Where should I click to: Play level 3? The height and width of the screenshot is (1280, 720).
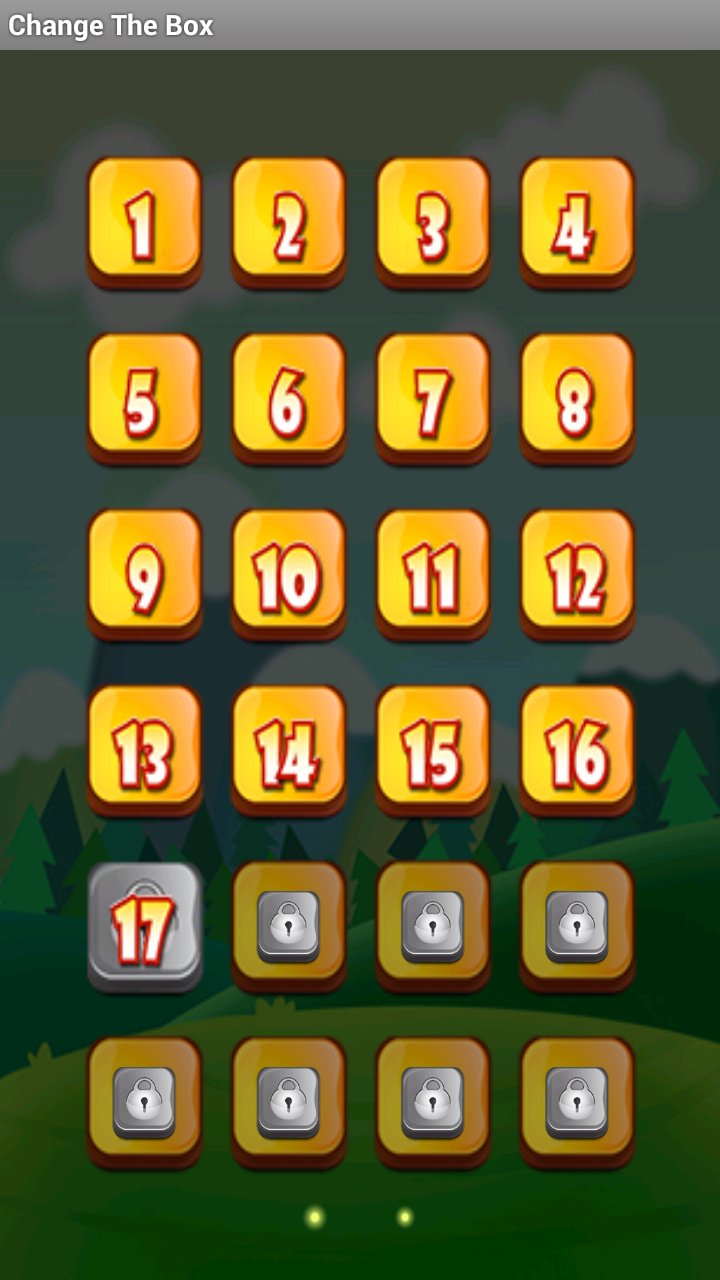(x=432, y=220)
